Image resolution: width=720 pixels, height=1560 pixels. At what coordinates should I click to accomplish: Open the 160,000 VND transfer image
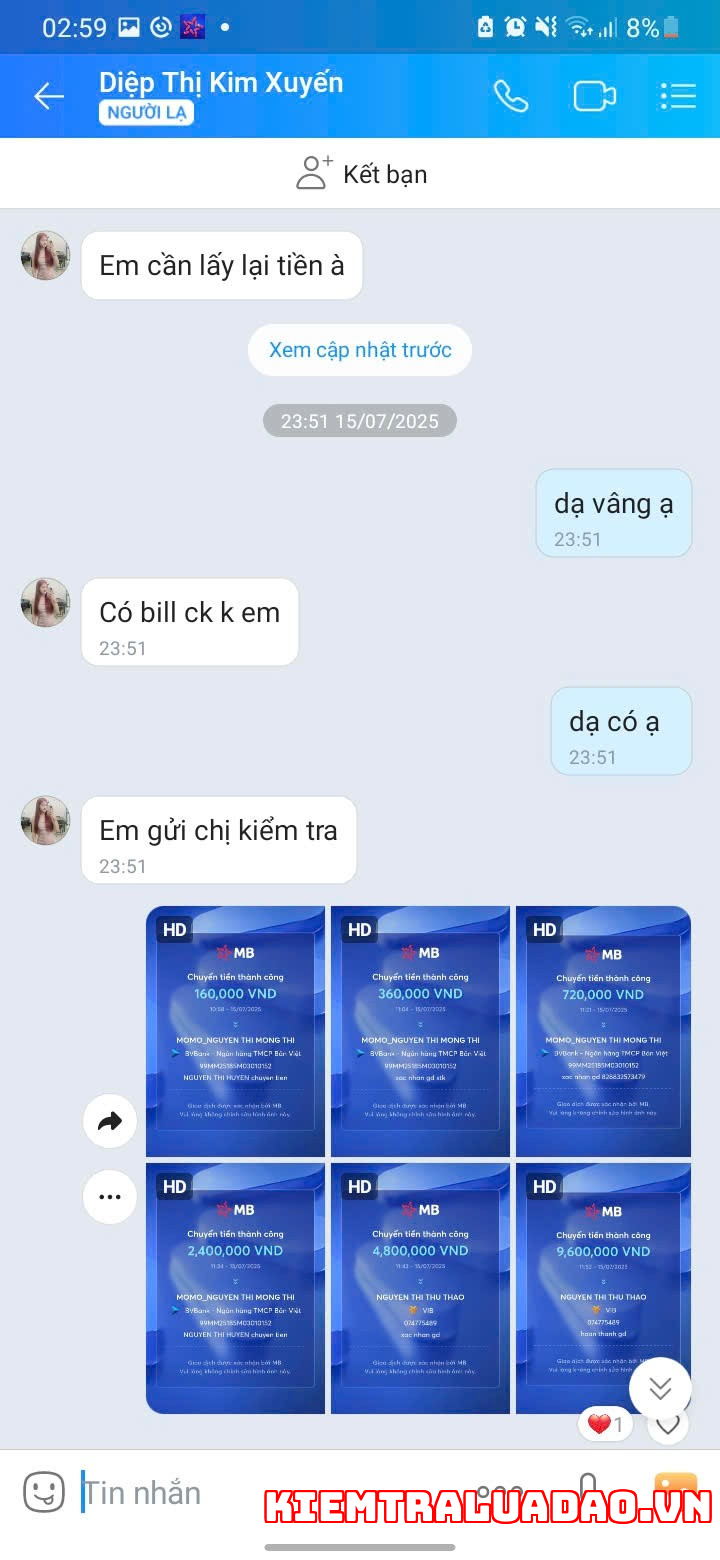coord(235,1031)
